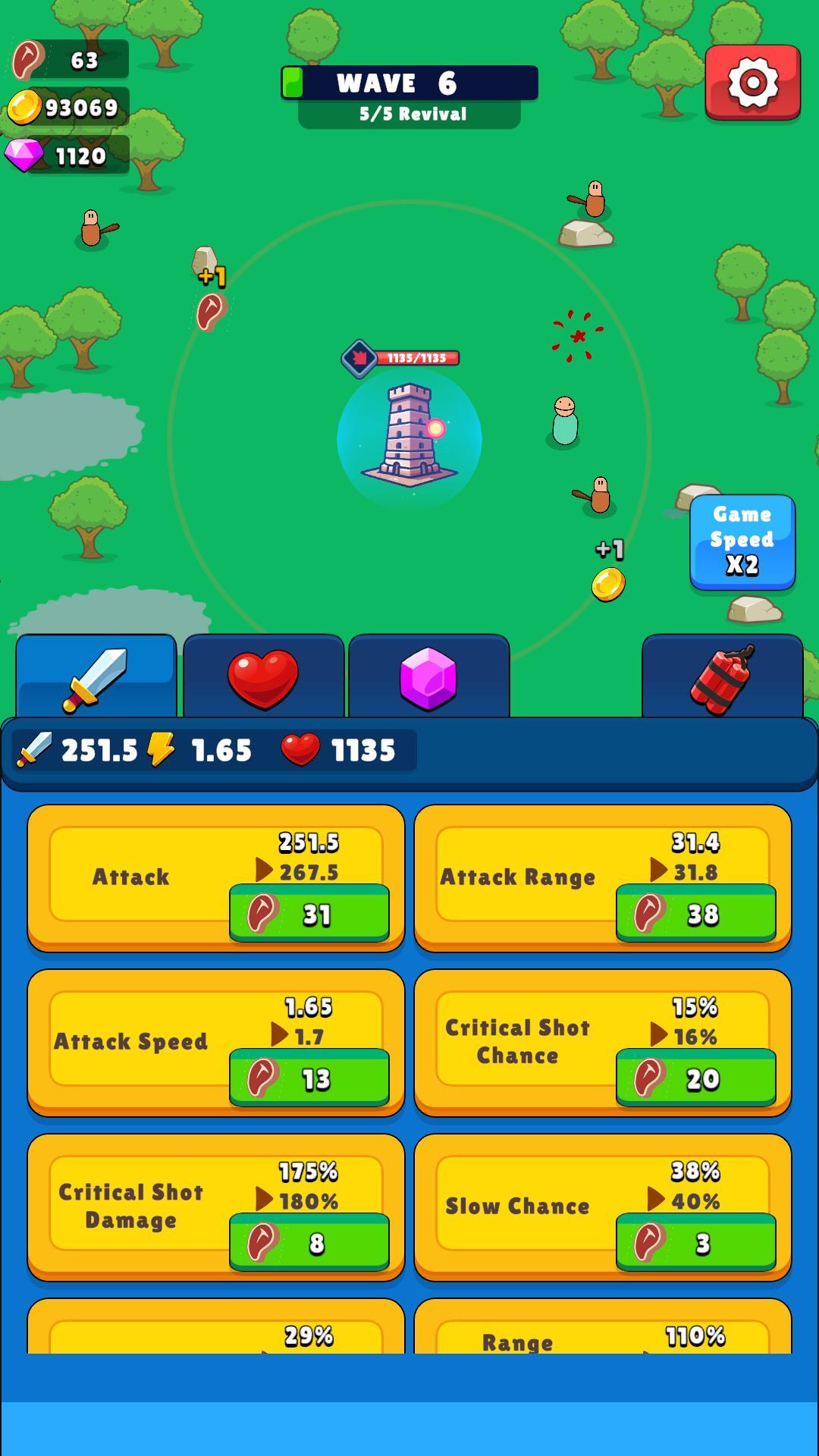819x1456 pixels.
Task: Open the settings gear button
Action: tap(752, 83)
